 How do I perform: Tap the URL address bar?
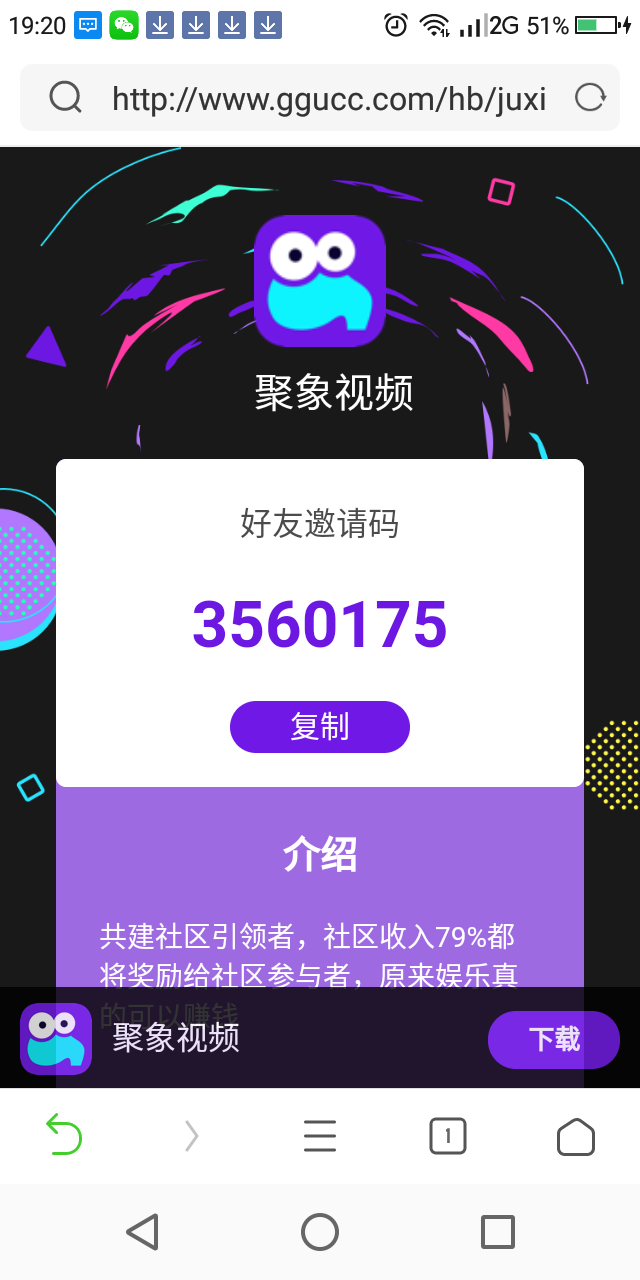328,98
